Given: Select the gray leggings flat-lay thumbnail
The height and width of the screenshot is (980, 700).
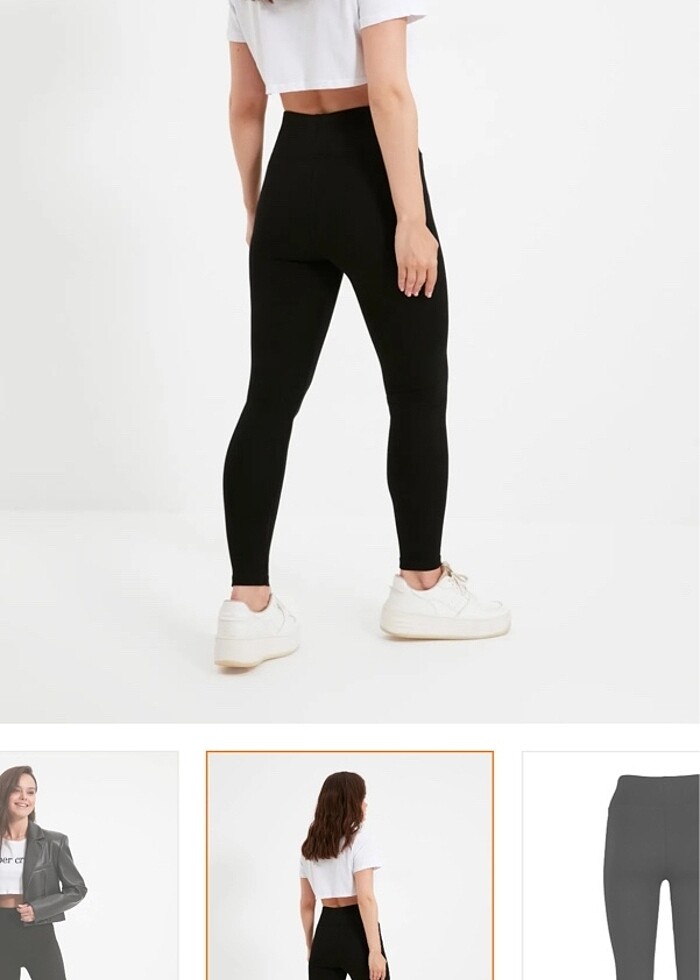Looking at the screenshot, I should (612, 866).
